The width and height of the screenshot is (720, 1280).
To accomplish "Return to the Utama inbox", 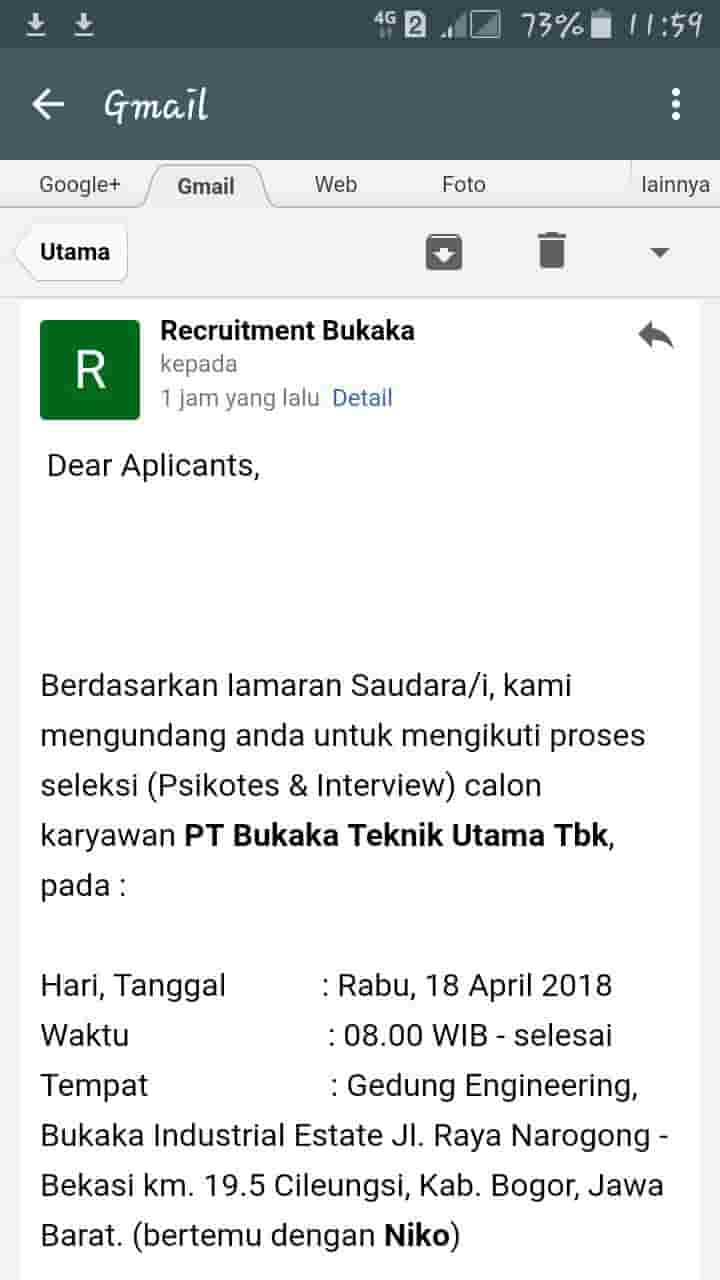I will [72, 252].
